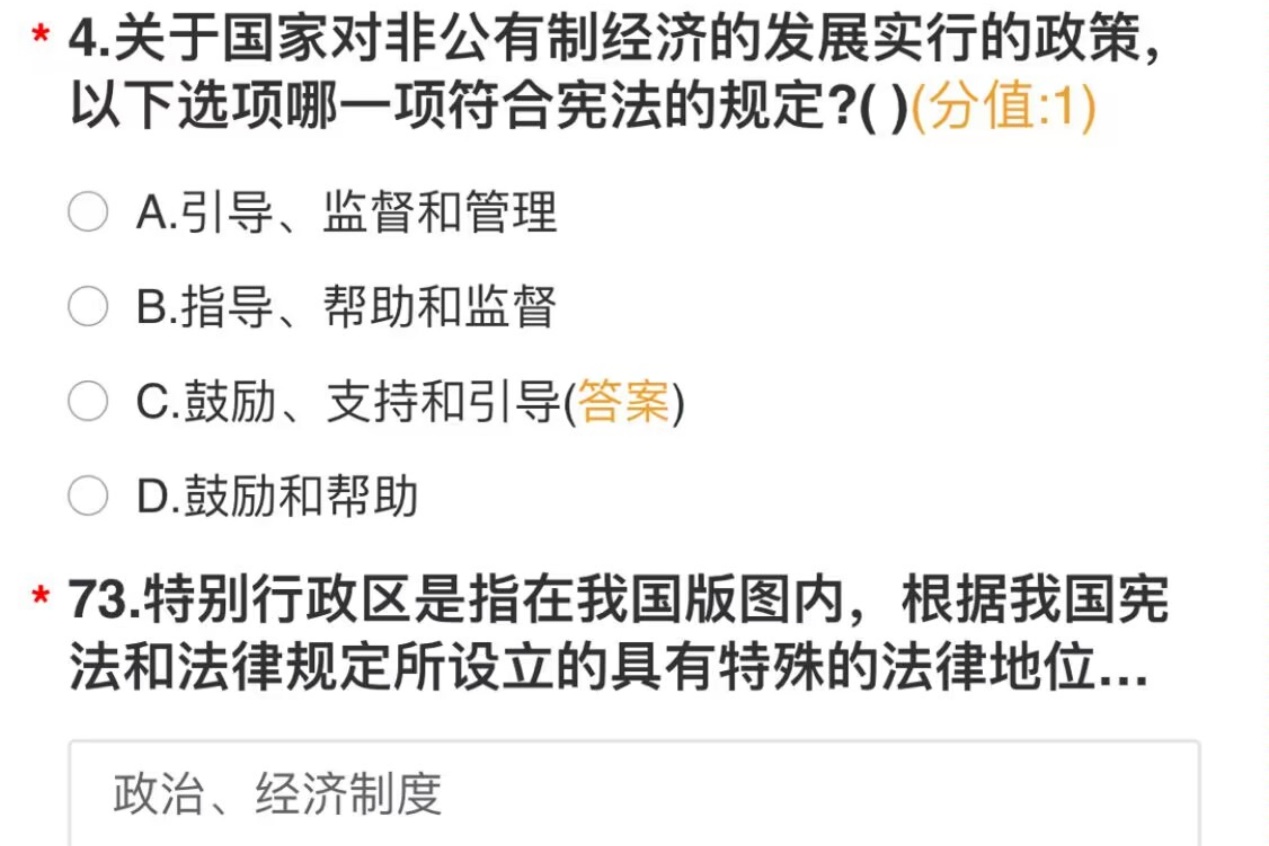The image size is (1269, 846).
Task: Select option A.引导、监督和管理
Action: click(88, 213)
